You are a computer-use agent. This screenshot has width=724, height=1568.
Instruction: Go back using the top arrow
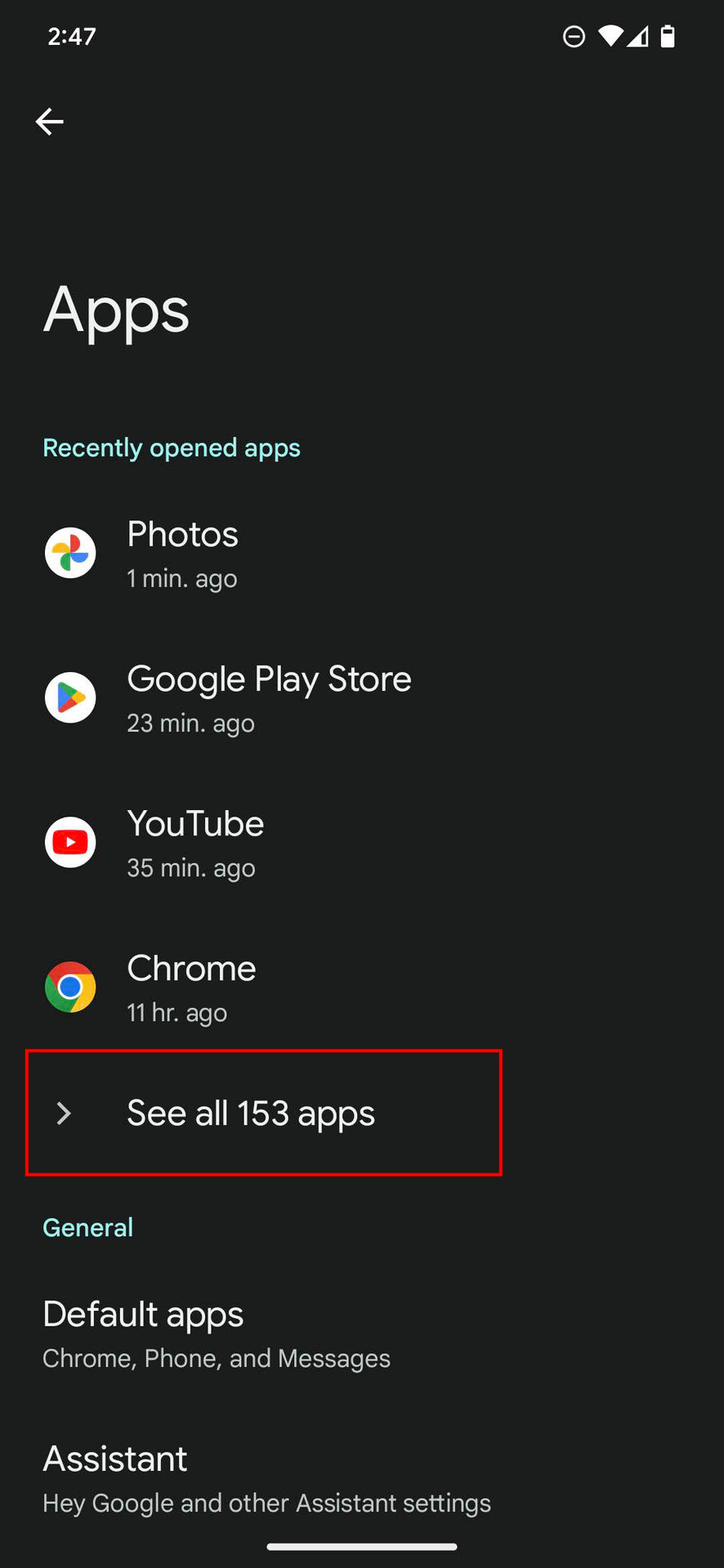point(50,122)
